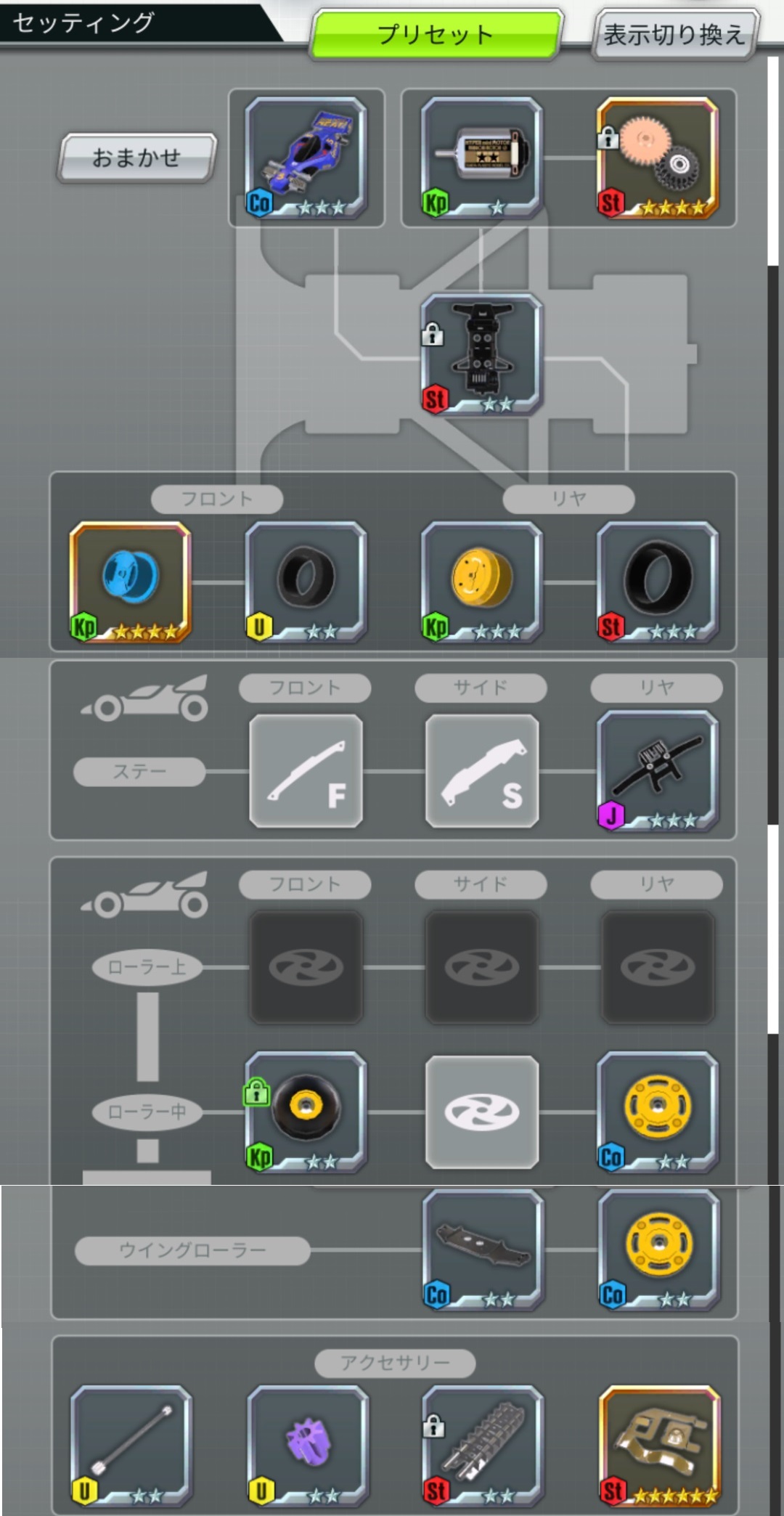Choose a part for empty side stay
This screenshot has width=784, height=1516.
(481, 771)
